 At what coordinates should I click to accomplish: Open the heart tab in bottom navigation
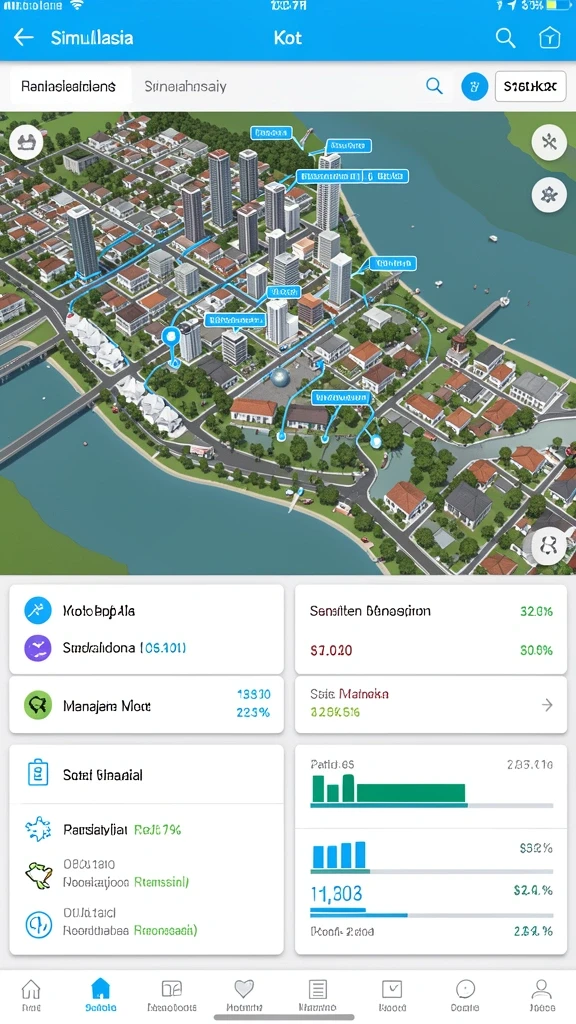coord(244,995)
